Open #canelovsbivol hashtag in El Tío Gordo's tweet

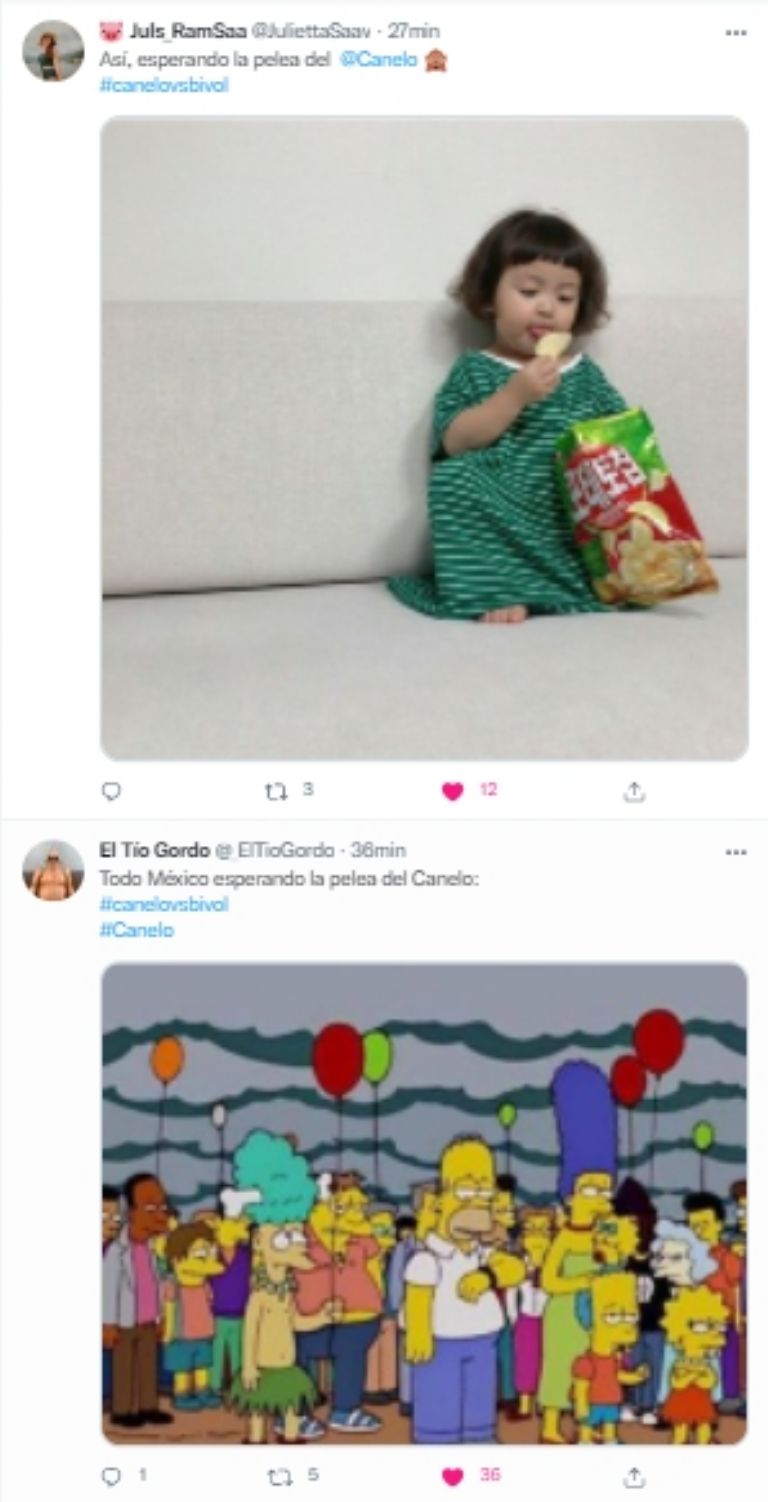click(164, 904)
